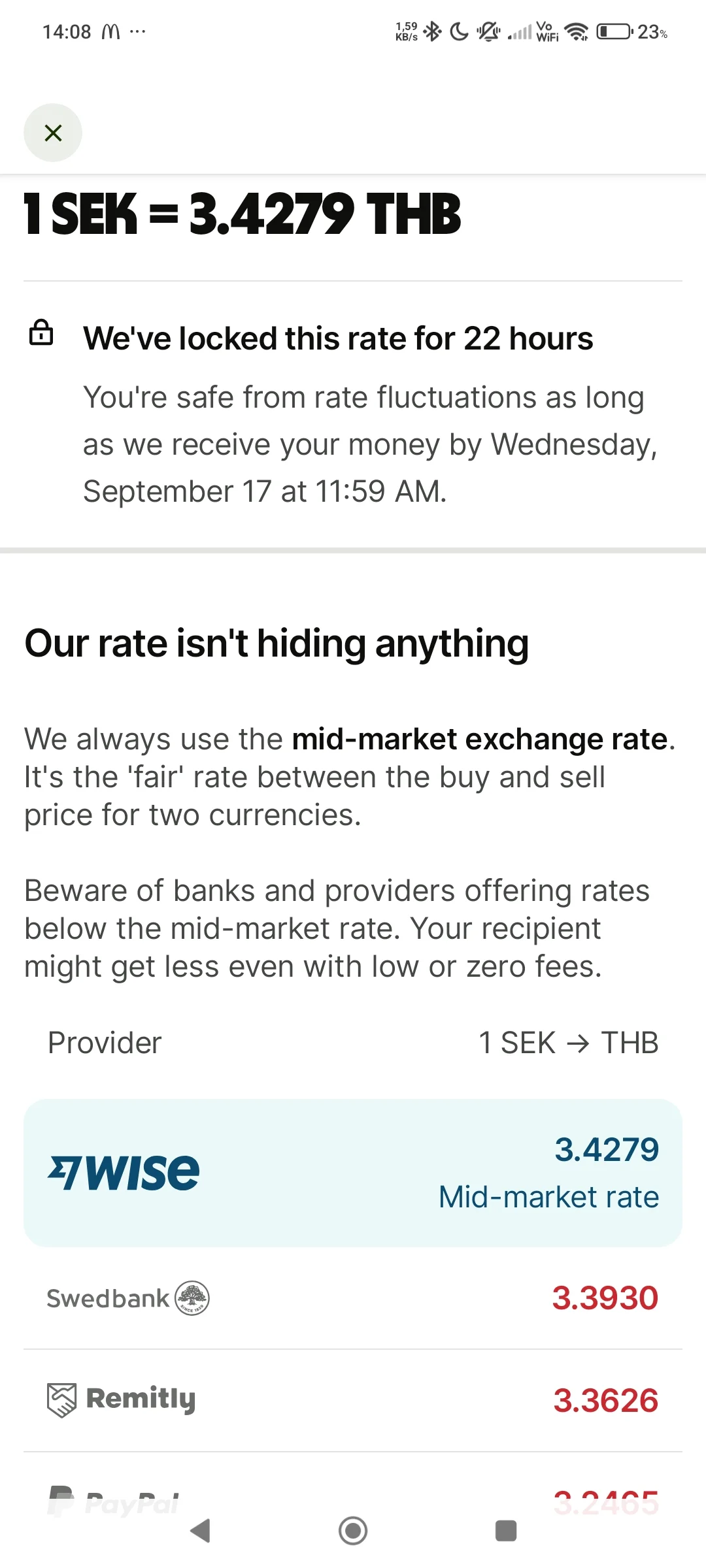Tap the 1 SEK → THB column header

(x=568, y=1043)
